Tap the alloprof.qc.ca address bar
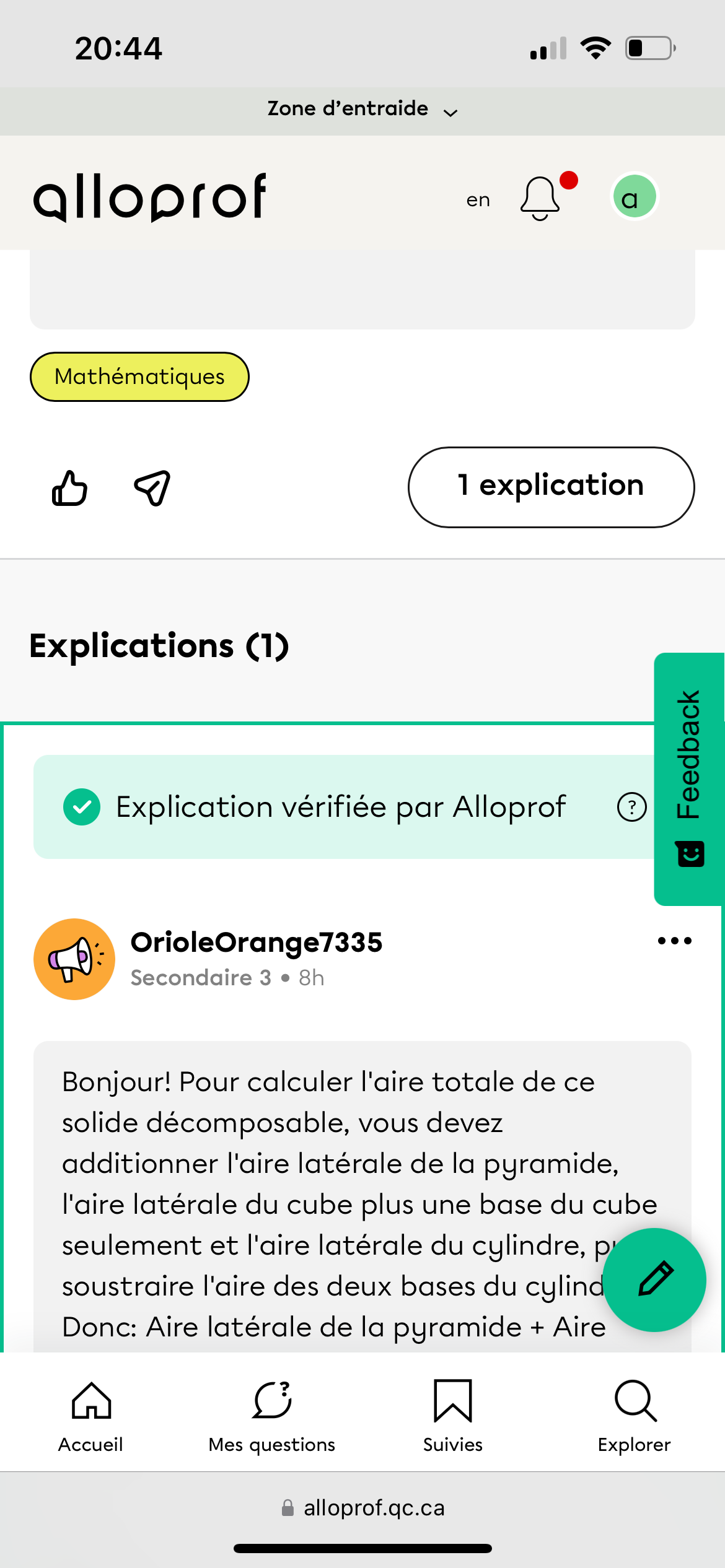The image size is (725, 1568). pyautogui.click(x=362, y=1508)
